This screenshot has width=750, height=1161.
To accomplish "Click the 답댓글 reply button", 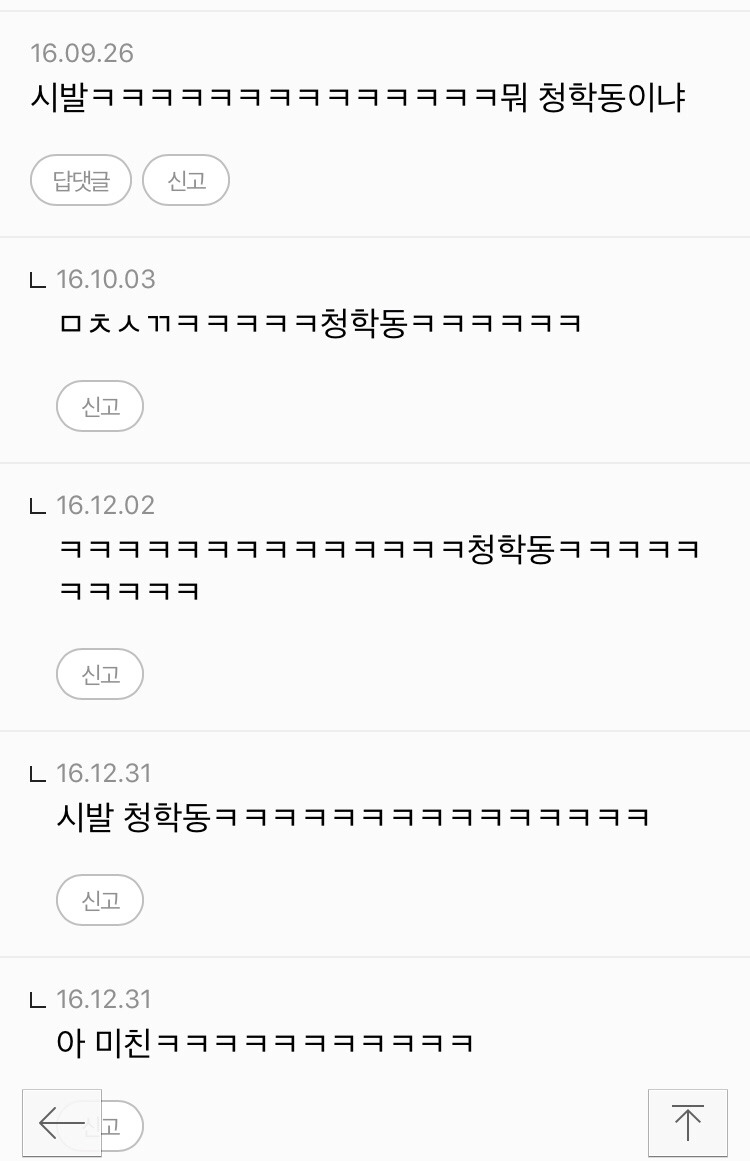I will 80,180.
